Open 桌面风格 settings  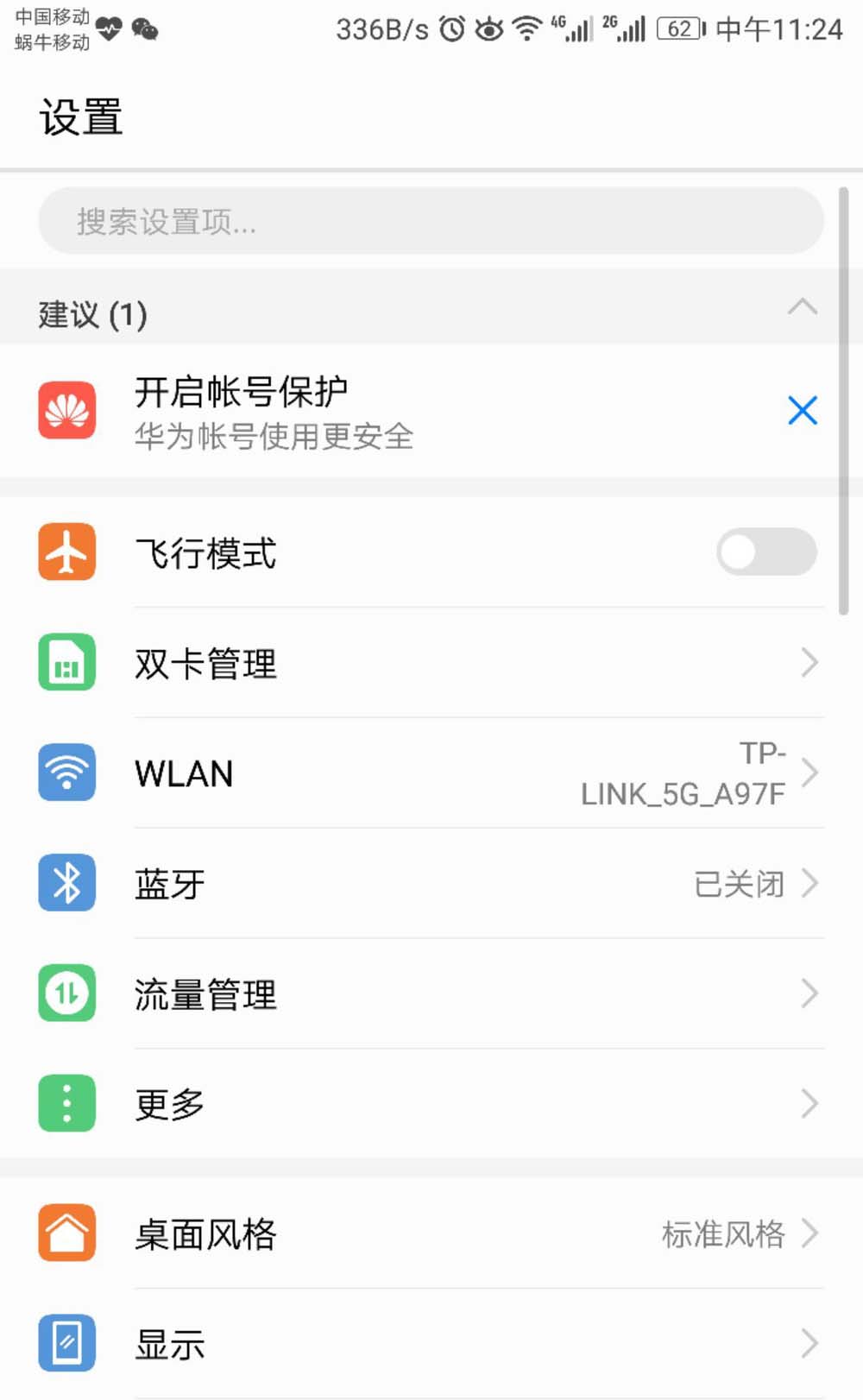[431, 1233]
